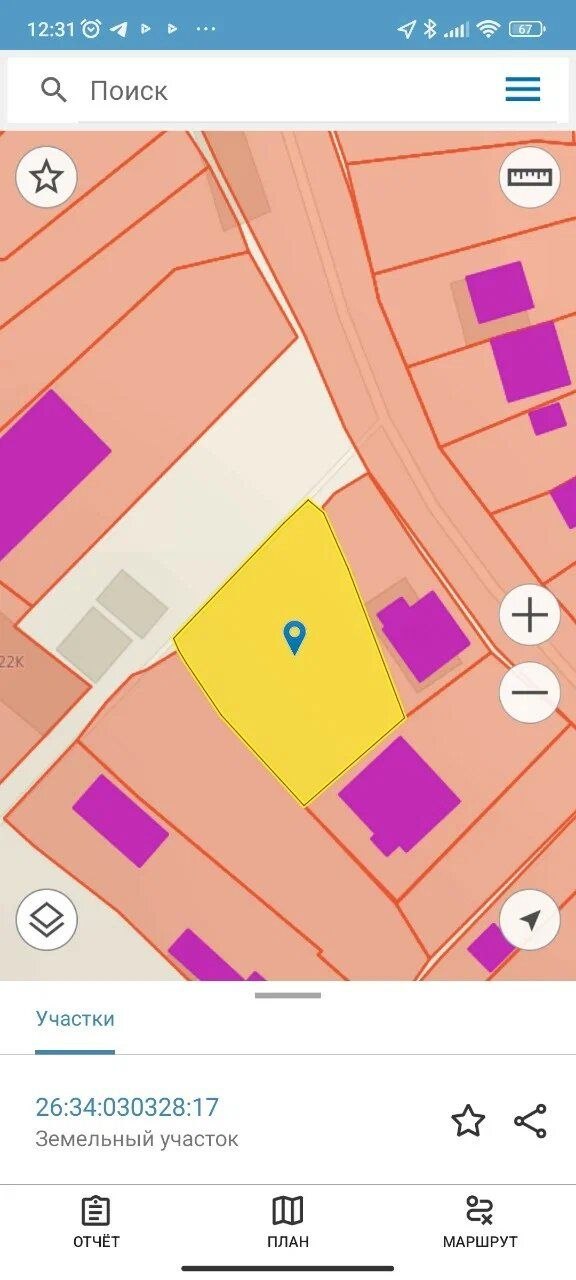Image resolution: width=576 pixels, height=1280 pixels.
Task: Select the Участки tab
Action: coord(75,1019)
